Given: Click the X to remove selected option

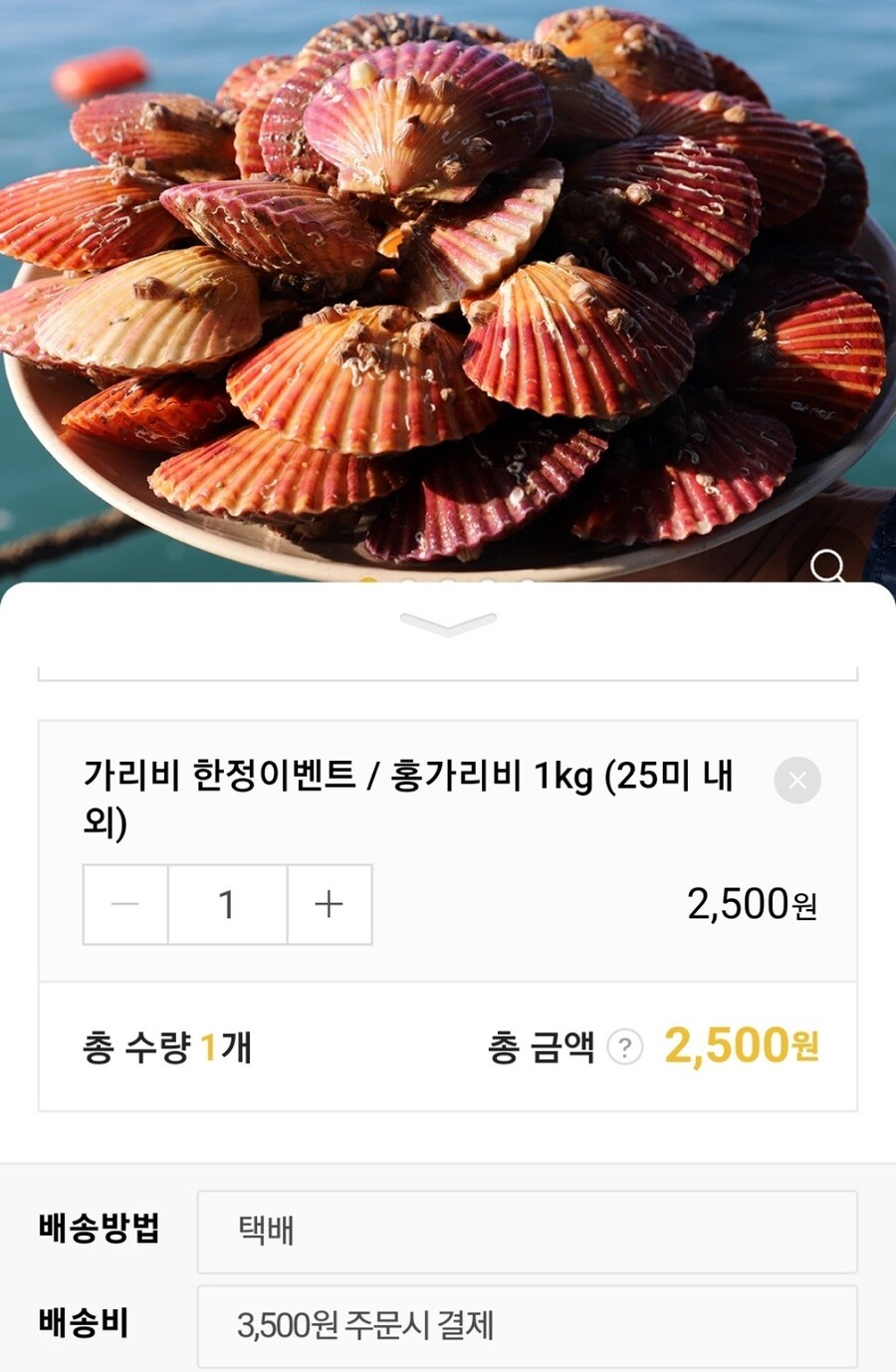Looking at the screenshot, I should 796,781.
